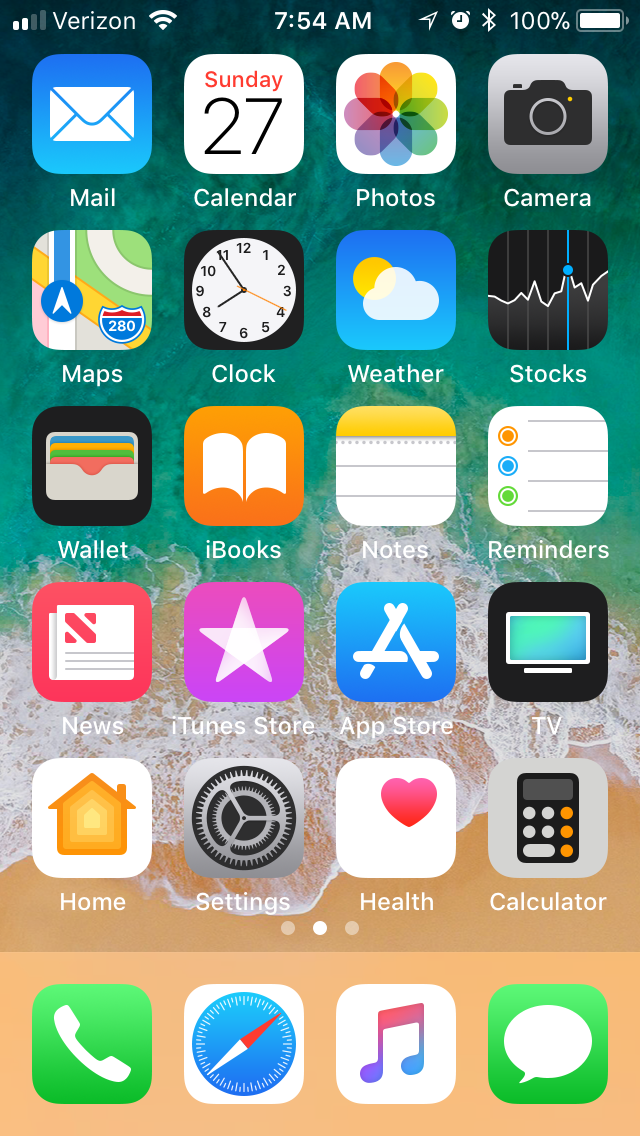Open the Mail app

tap(92, 114)
